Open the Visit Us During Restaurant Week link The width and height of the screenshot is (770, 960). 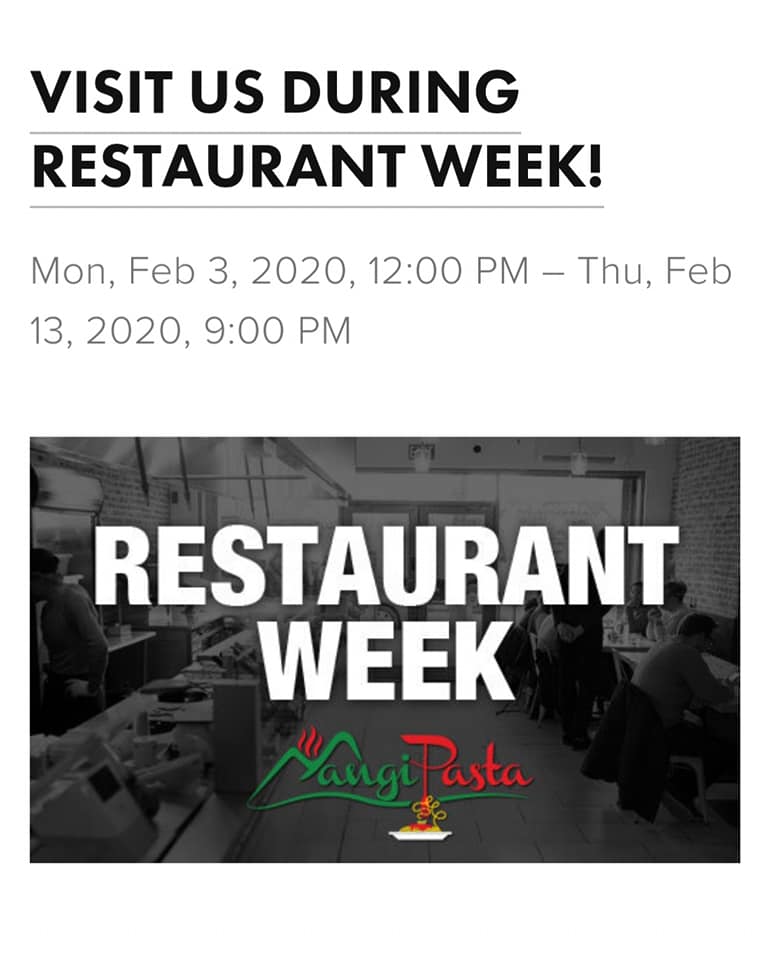[316, 130]
